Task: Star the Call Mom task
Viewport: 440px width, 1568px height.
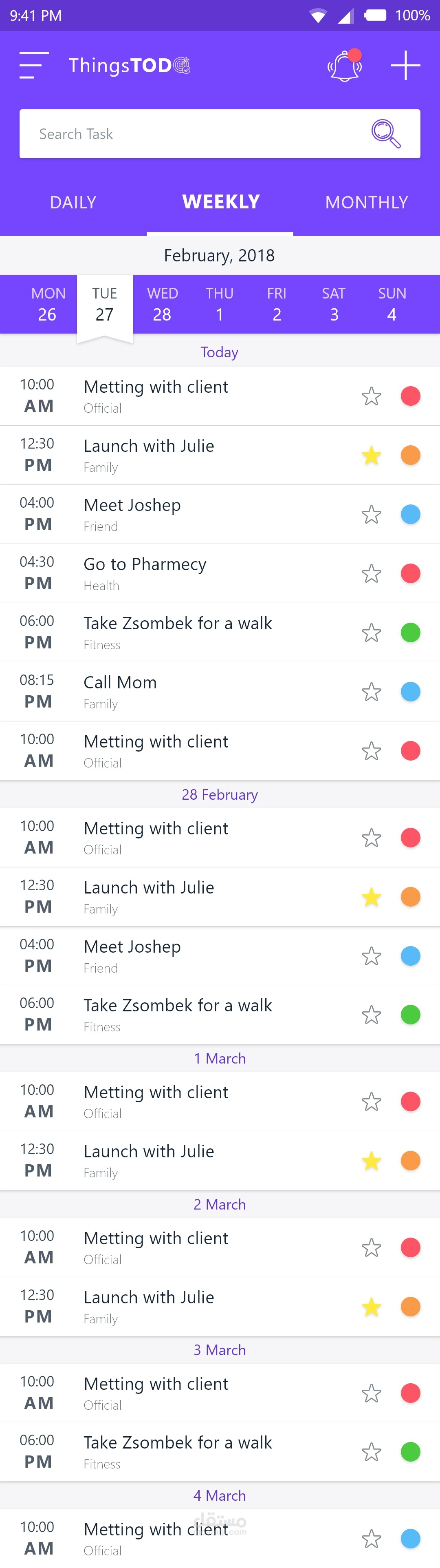Action: pyautogui.click(x=371, y=692)
